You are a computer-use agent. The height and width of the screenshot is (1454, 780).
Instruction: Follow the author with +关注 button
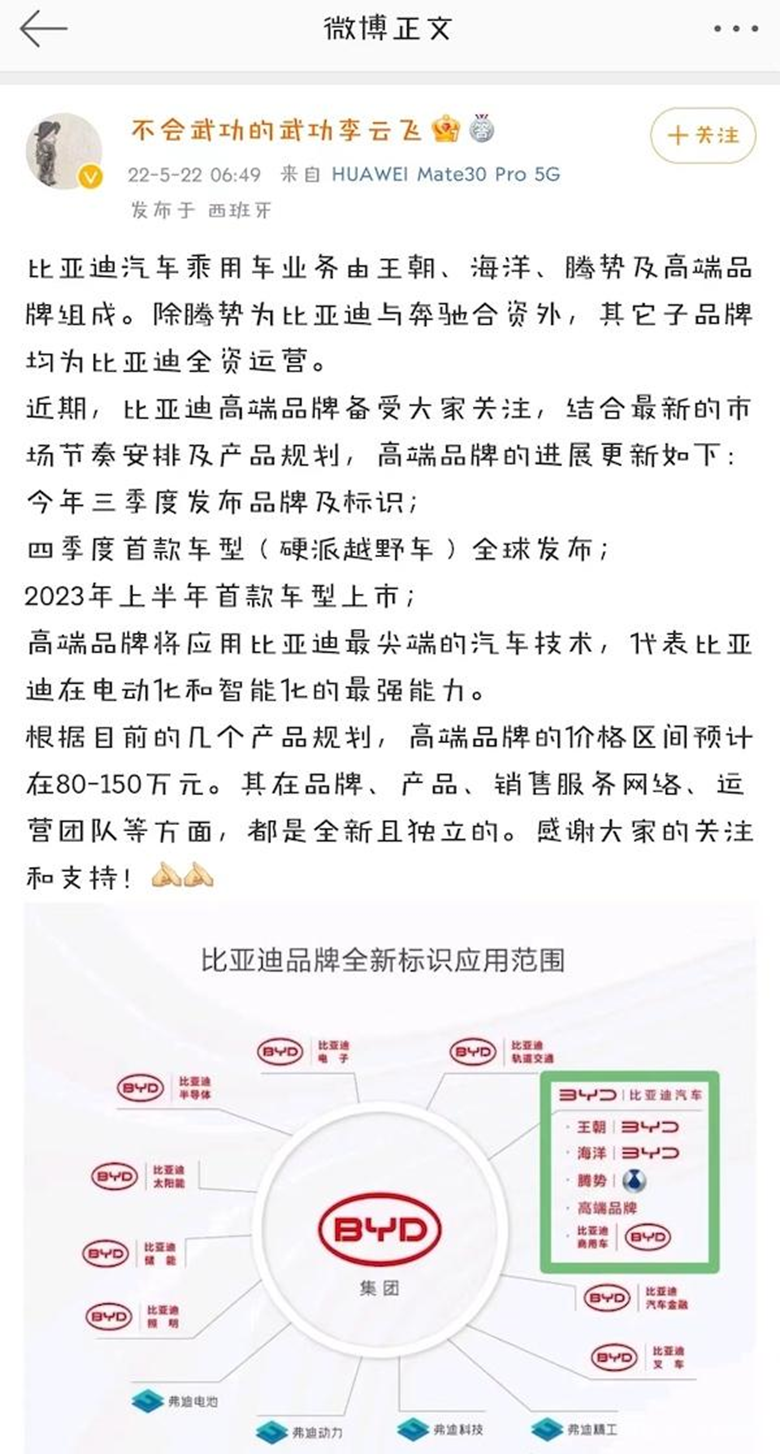click(703, 135)
